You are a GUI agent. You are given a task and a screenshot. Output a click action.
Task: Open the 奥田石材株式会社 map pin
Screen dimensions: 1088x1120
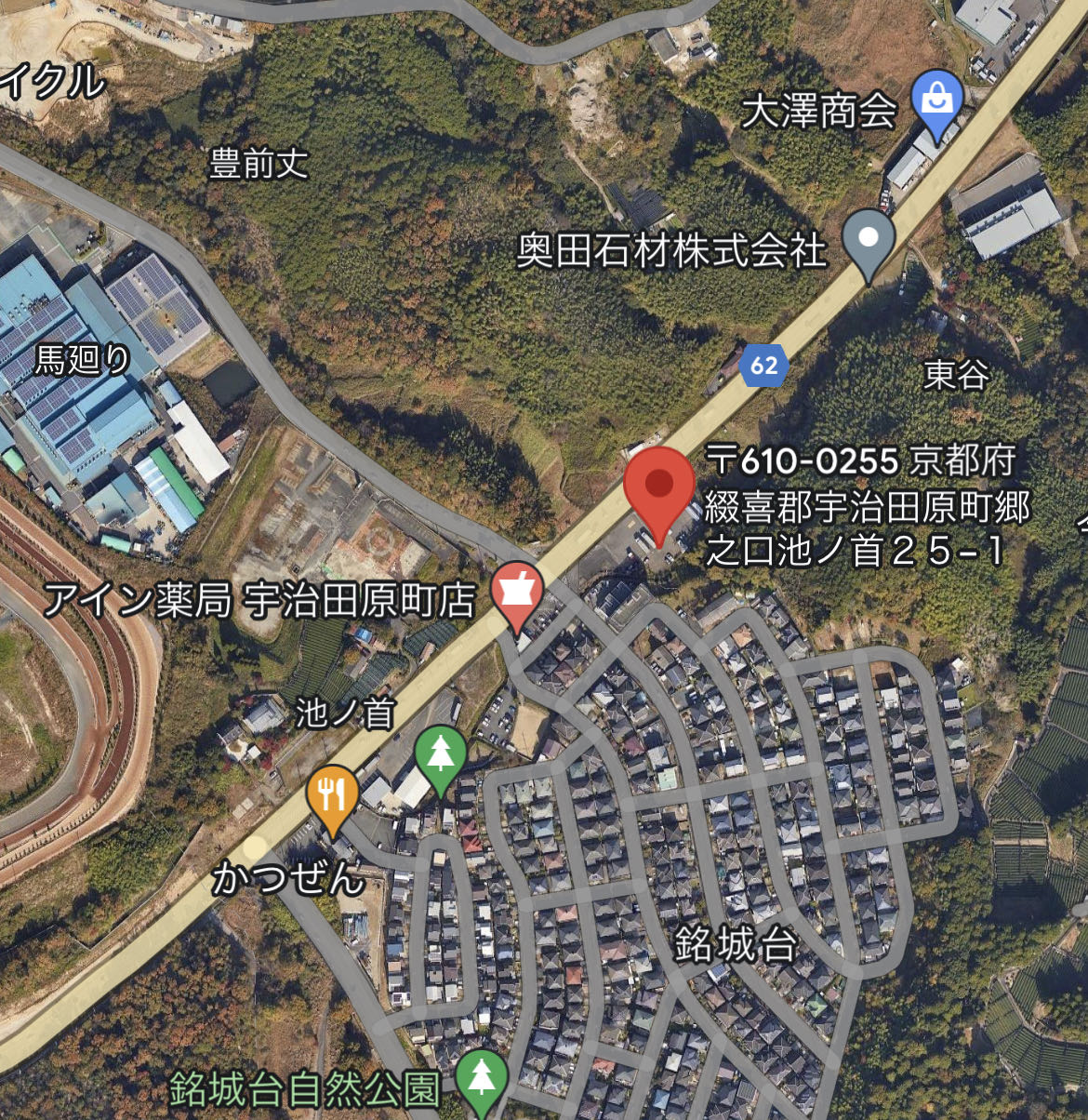868,238
